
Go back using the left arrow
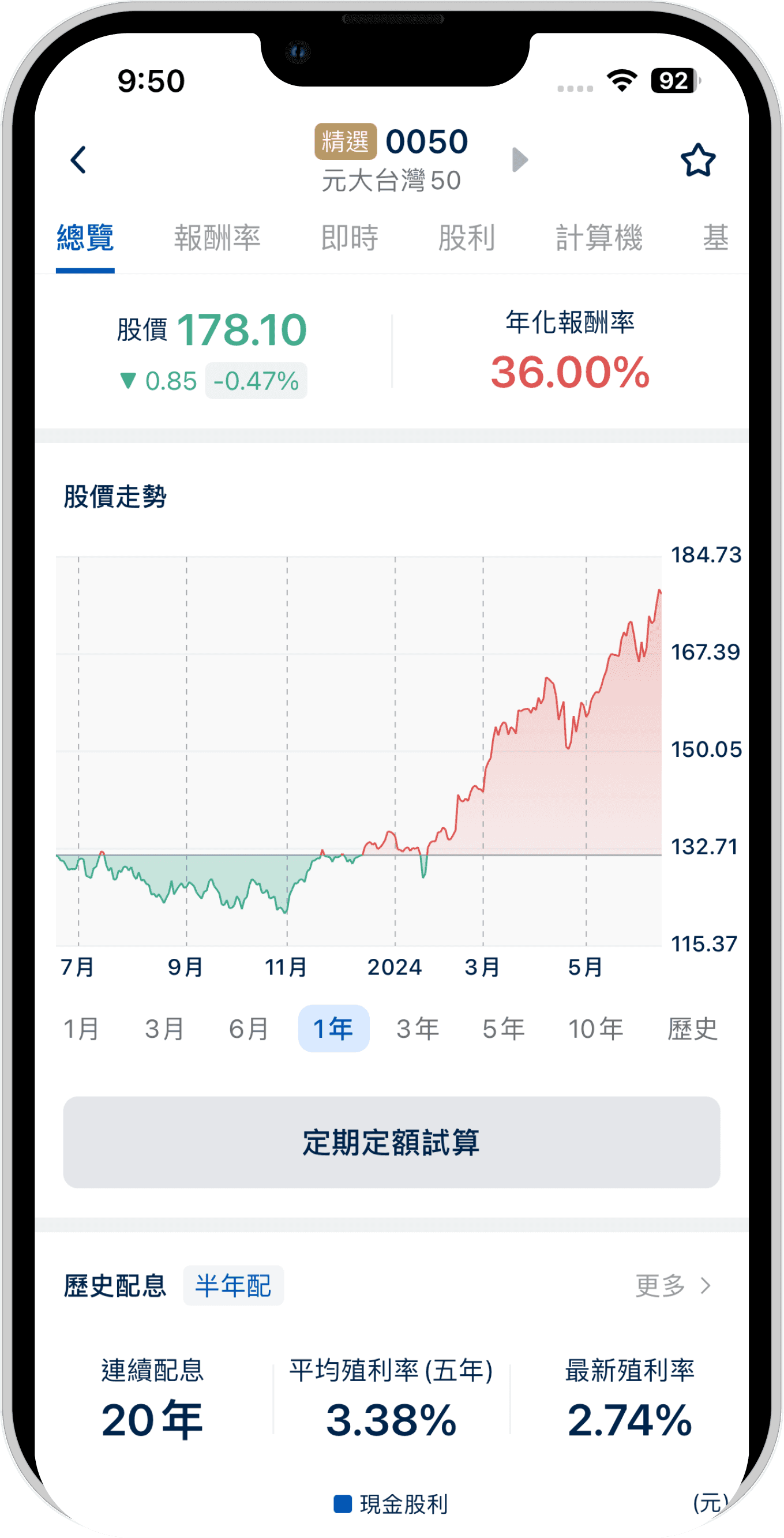pyautogui.click(x=78, y=160)
